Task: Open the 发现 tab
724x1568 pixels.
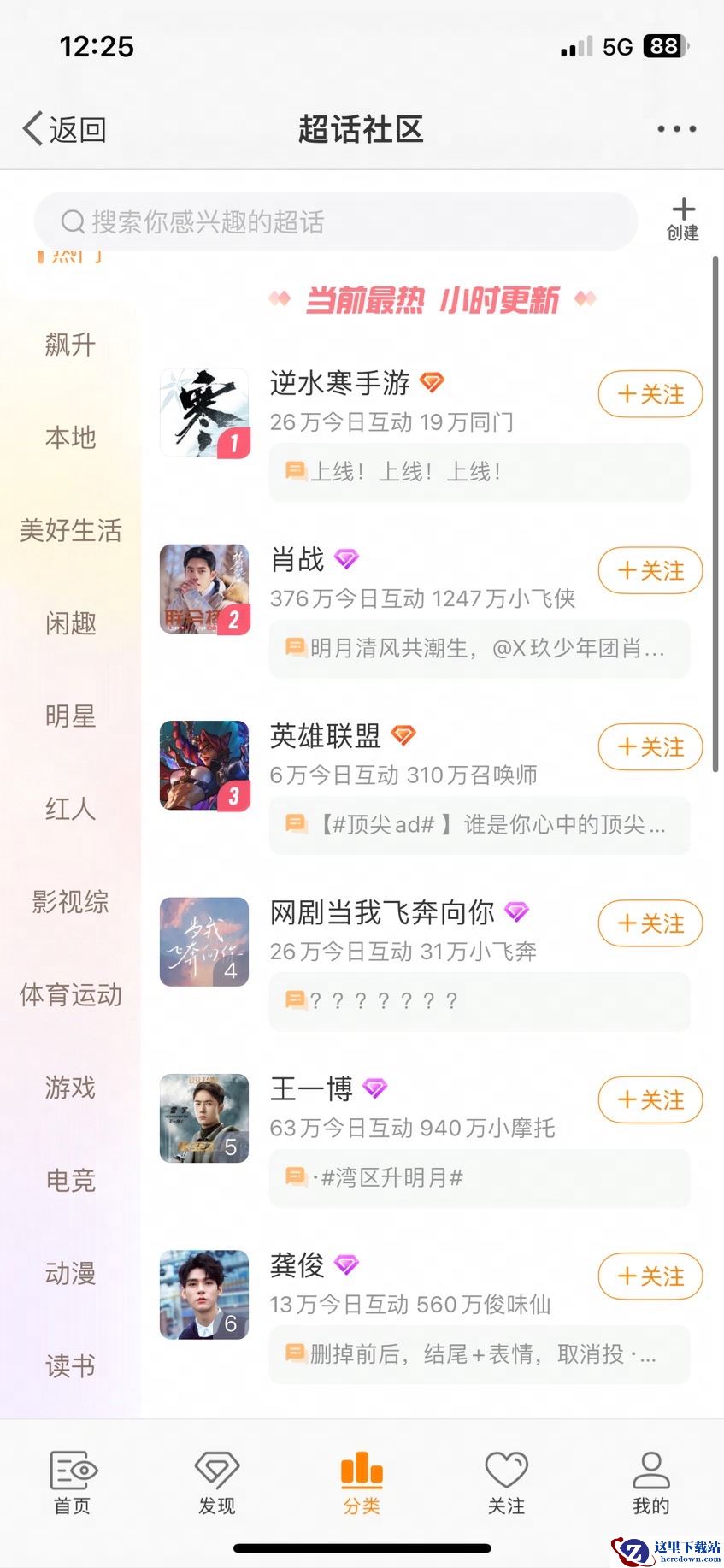Action: (217, 1483)
